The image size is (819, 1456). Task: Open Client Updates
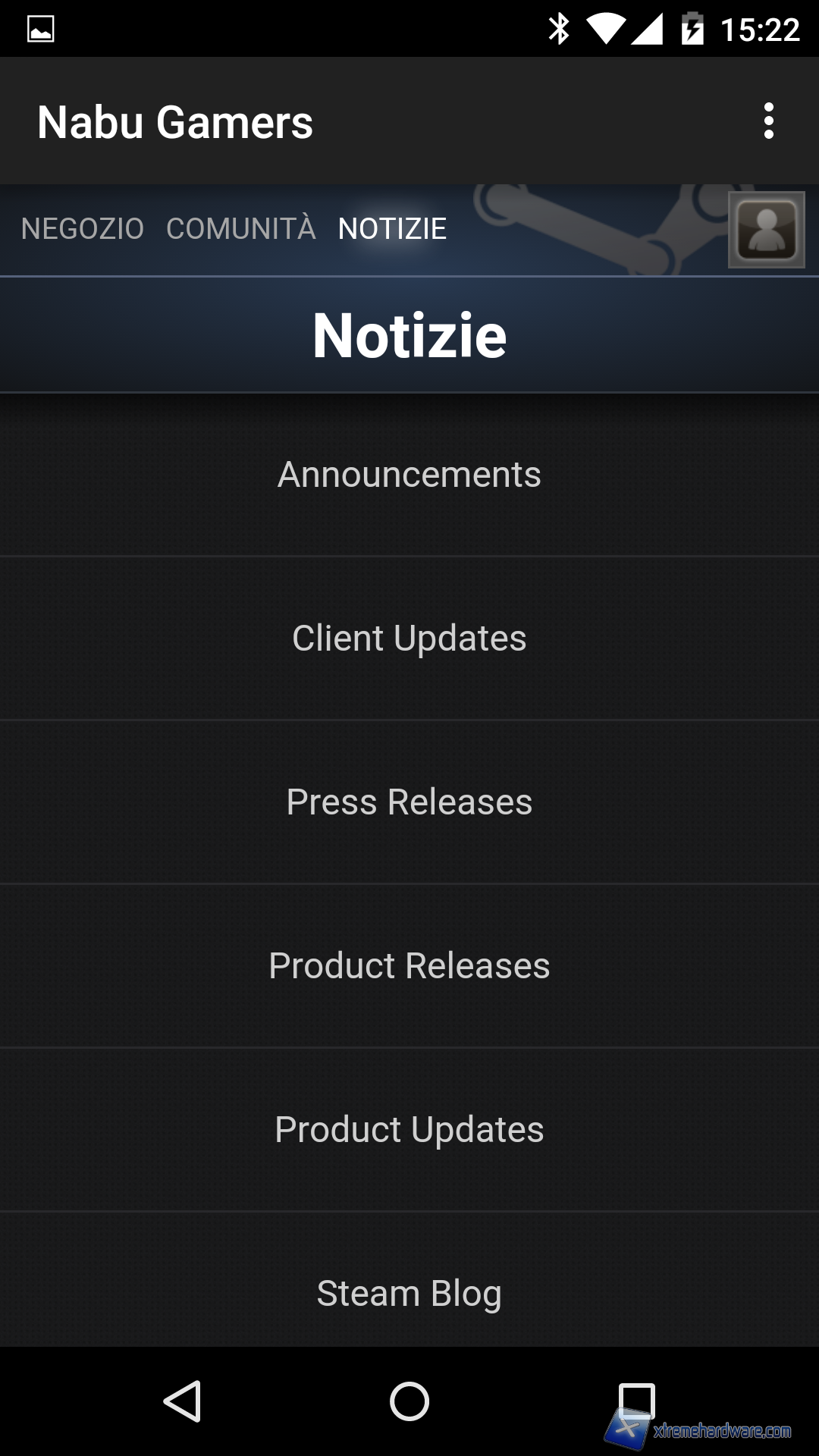(x=409, y=639)
